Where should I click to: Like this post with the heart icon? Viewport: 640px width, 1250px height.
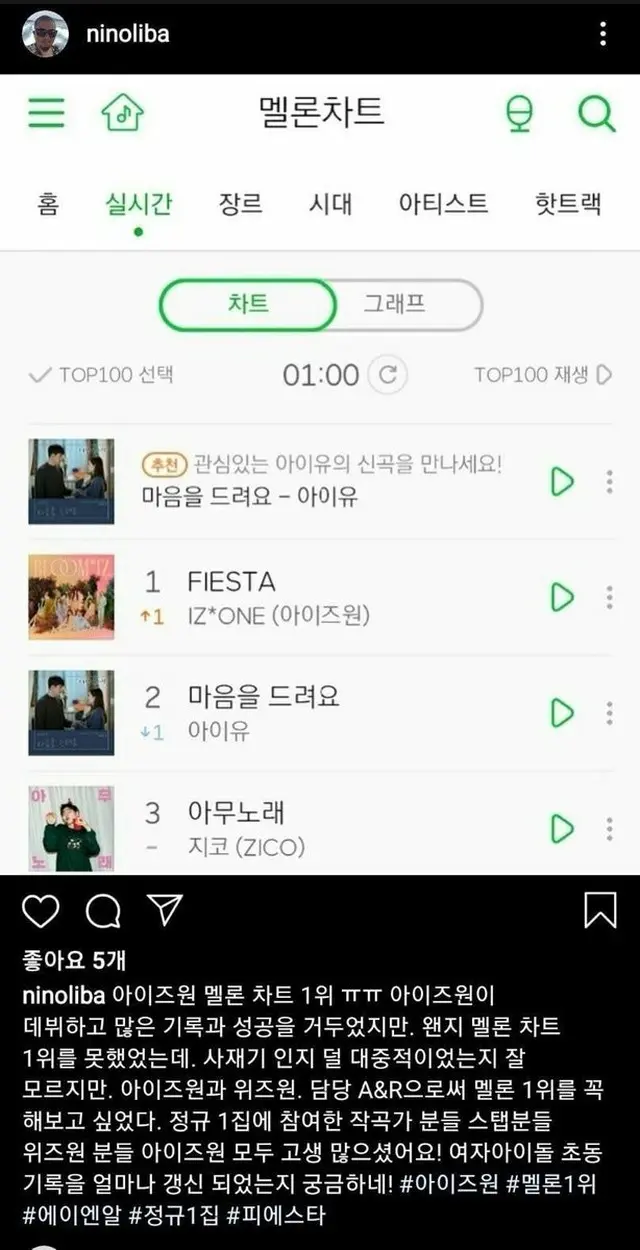(41, 910)
